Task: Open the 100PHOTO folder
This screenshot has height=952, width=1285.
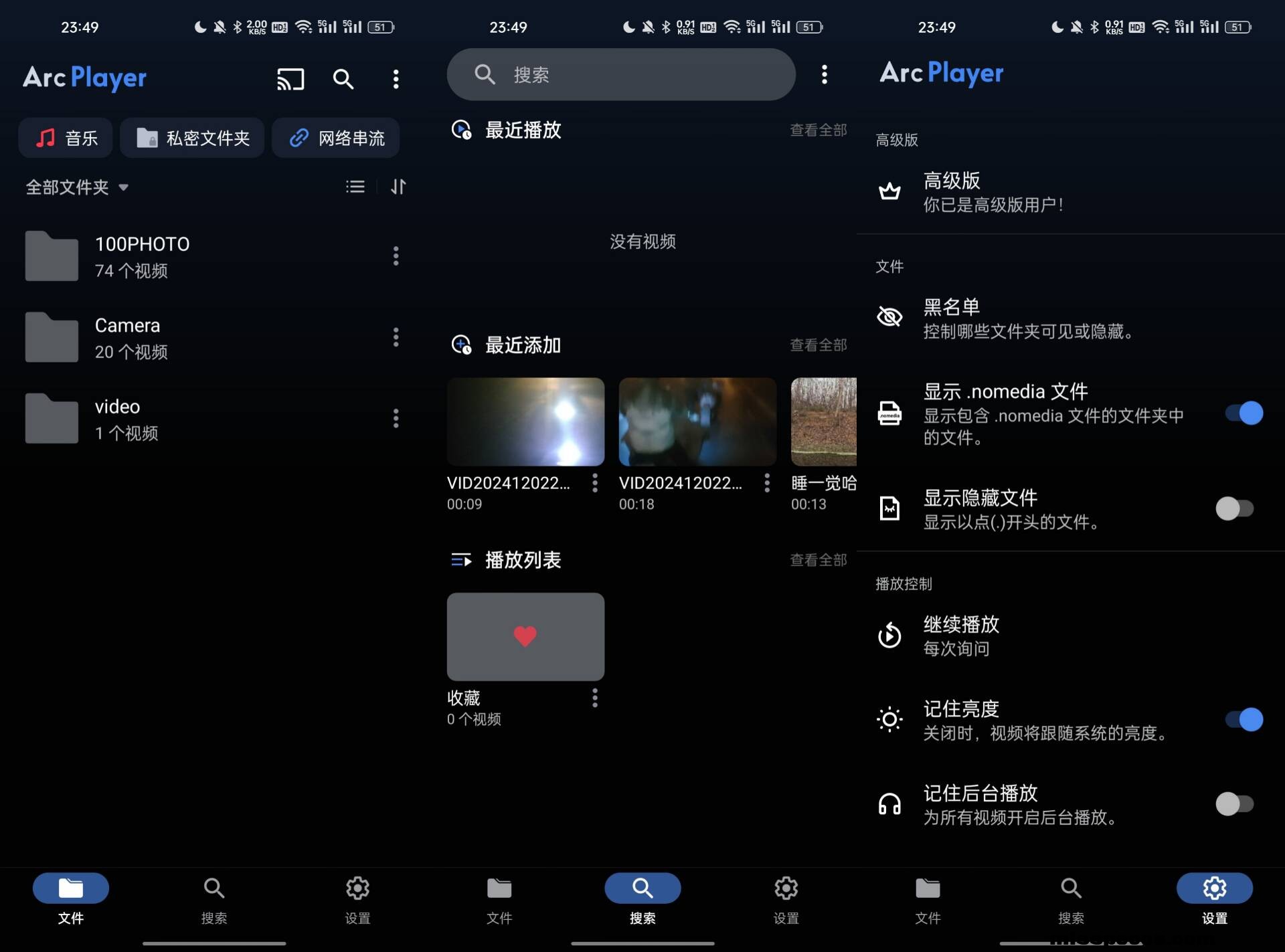Action: (x=142, y=256)
